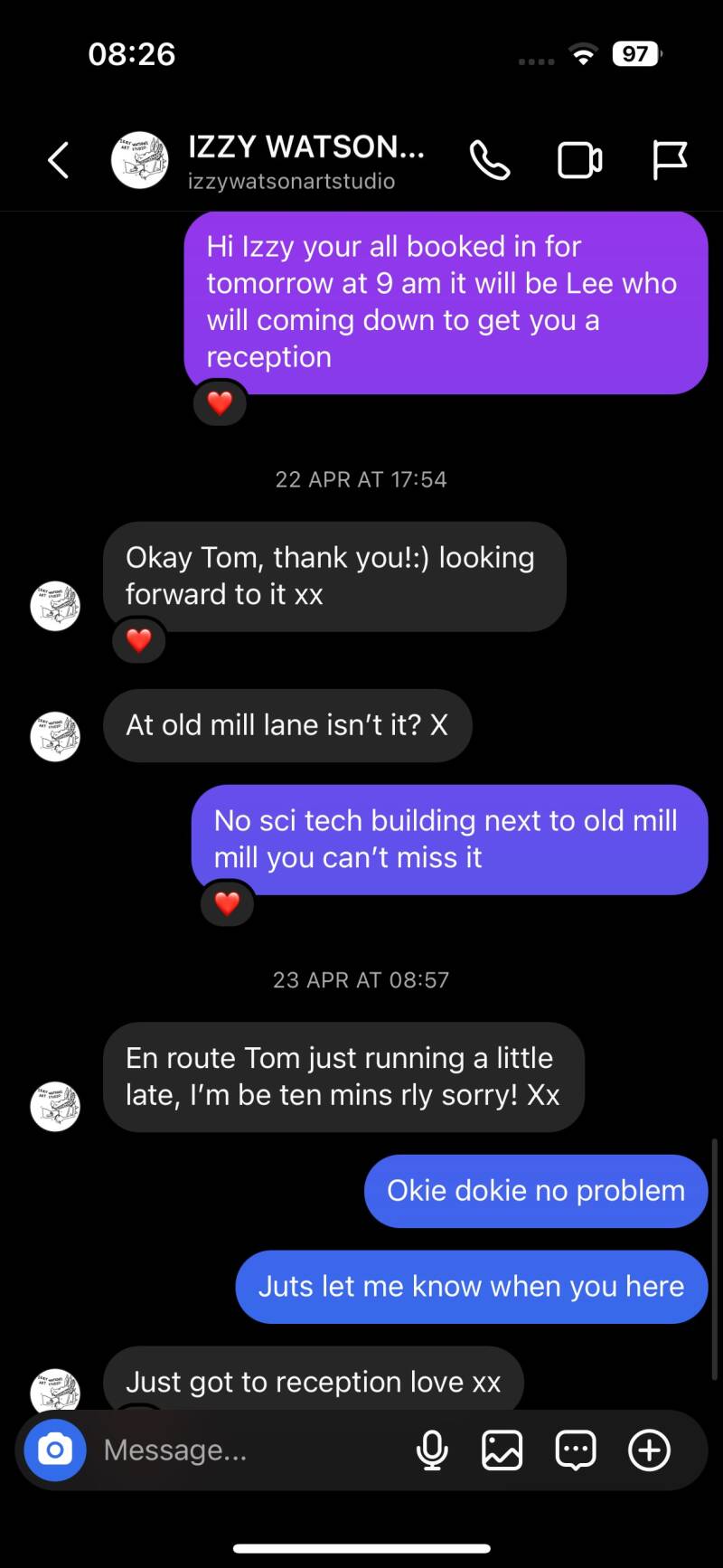Open the camera from the message bar

click(55, 1450)
